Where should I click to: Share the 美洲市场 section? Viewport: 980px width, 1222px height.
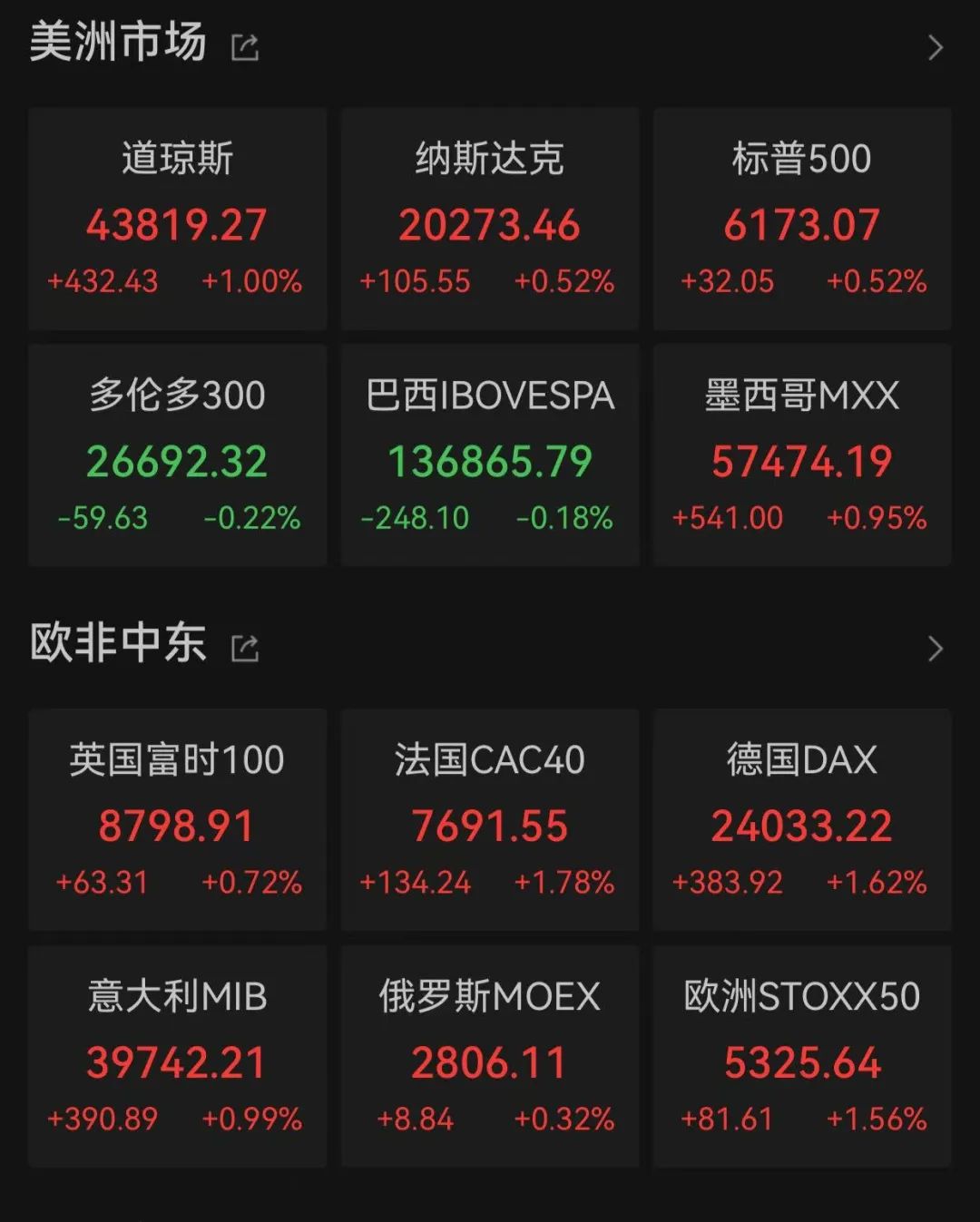(x=245, y=47)
